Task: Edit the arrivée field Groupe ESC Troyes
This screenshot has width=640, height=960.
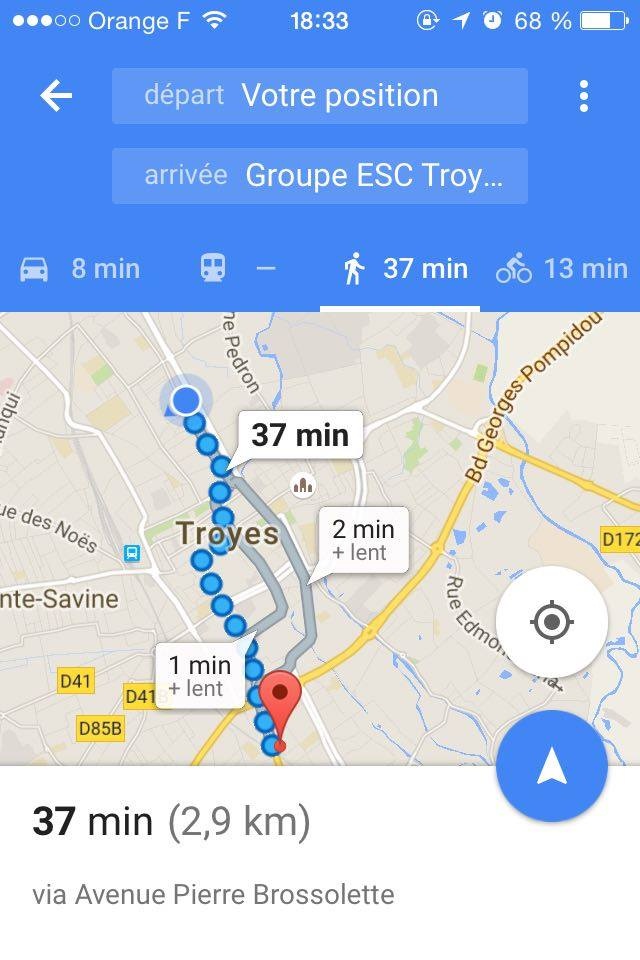Action: 319,176
